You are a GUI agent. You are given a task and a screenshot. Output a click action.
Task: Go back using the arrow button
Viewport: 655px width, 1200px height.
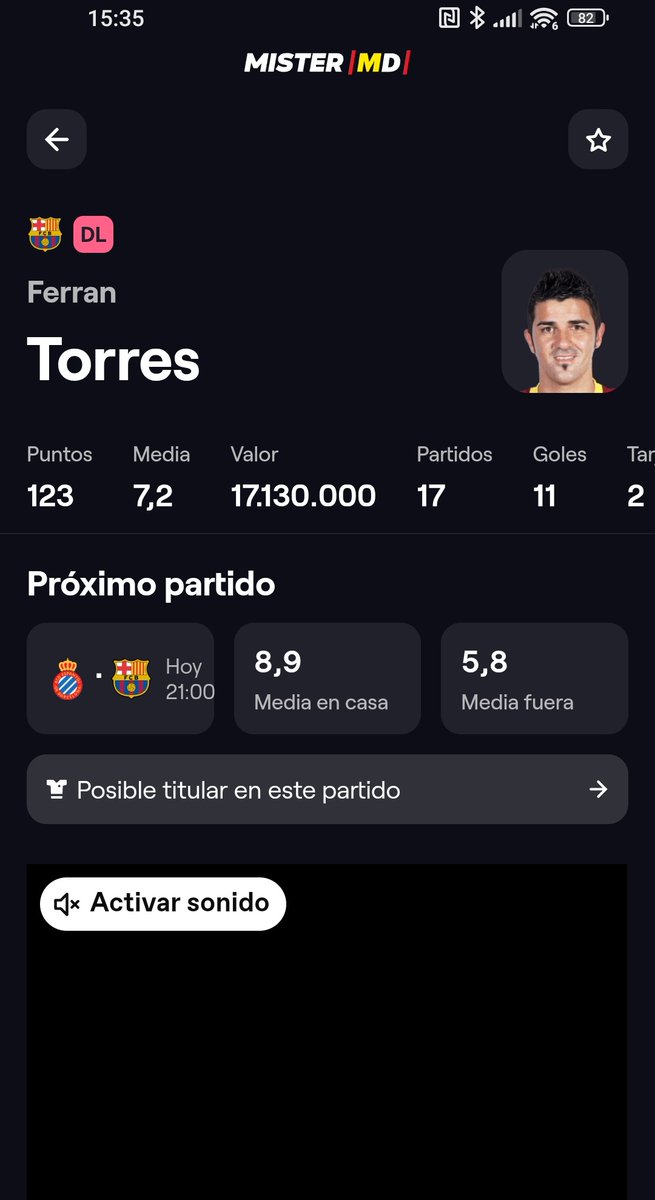[x=57, y=139]
